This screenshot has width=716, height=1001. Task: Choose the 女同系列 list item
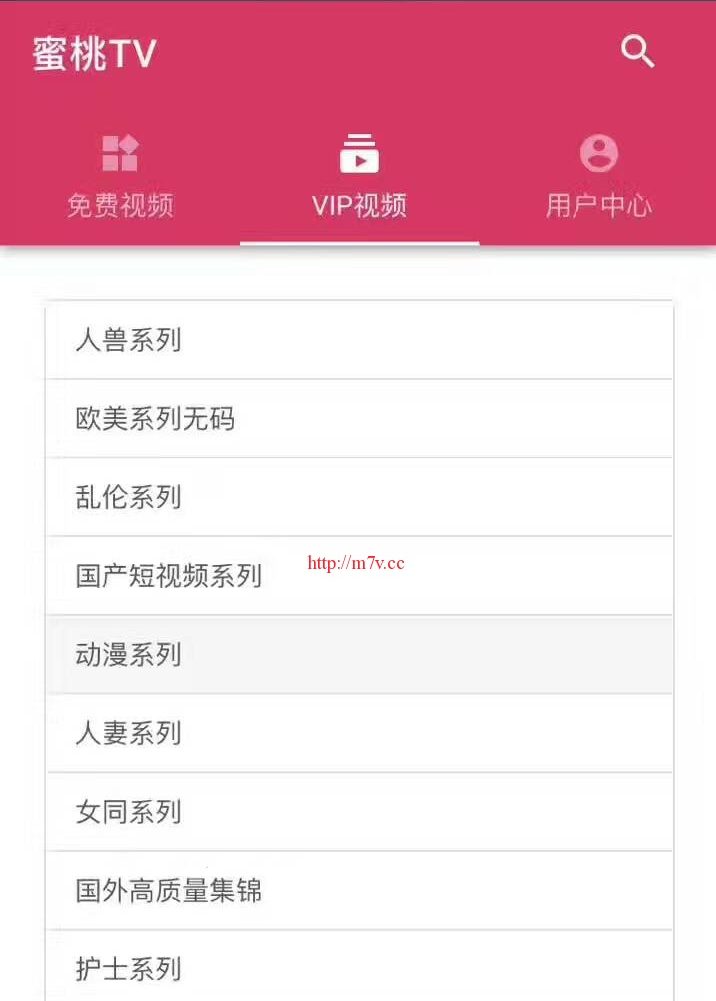coord(359,812)
